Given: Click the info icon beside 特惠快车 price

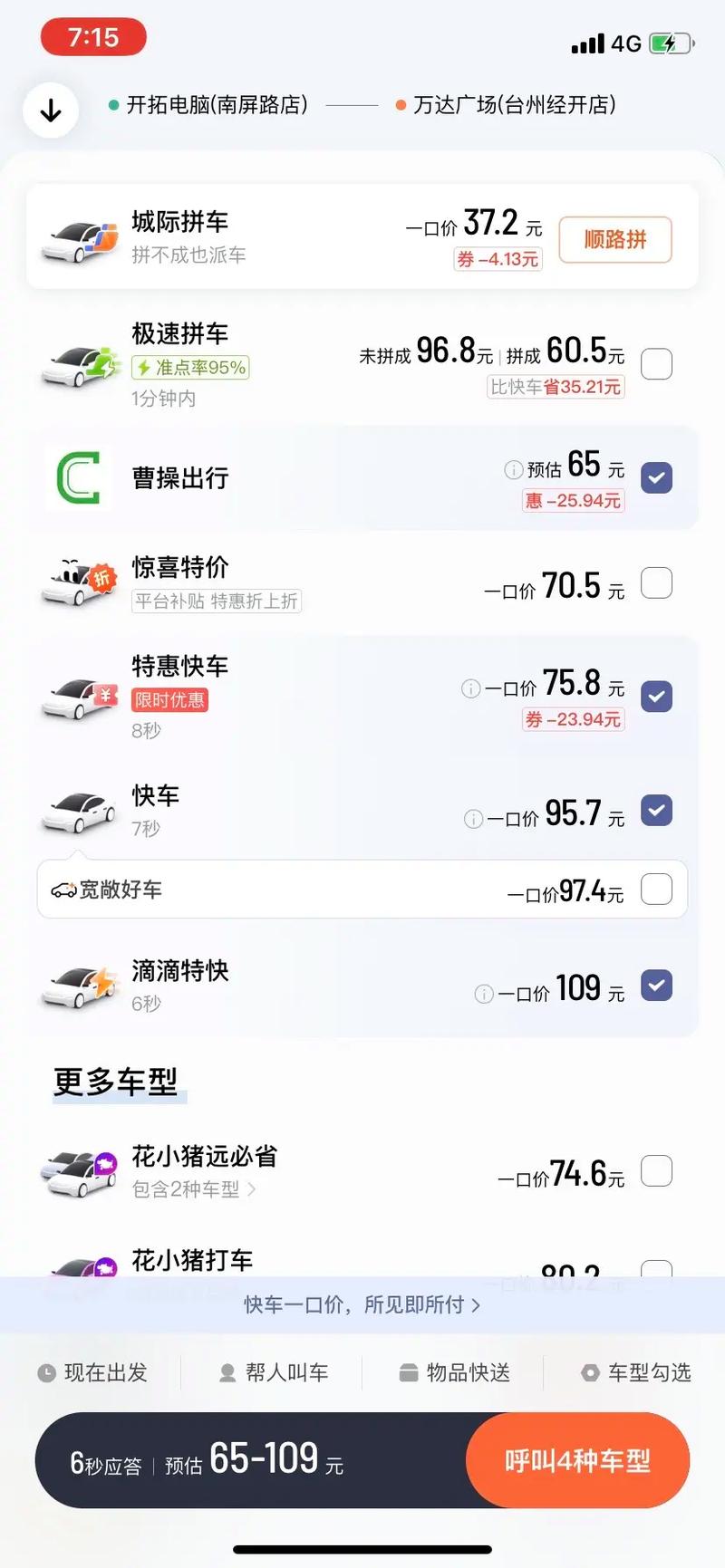Looking at the screenshot, I should pyautogui.click(x=470, y=688).
